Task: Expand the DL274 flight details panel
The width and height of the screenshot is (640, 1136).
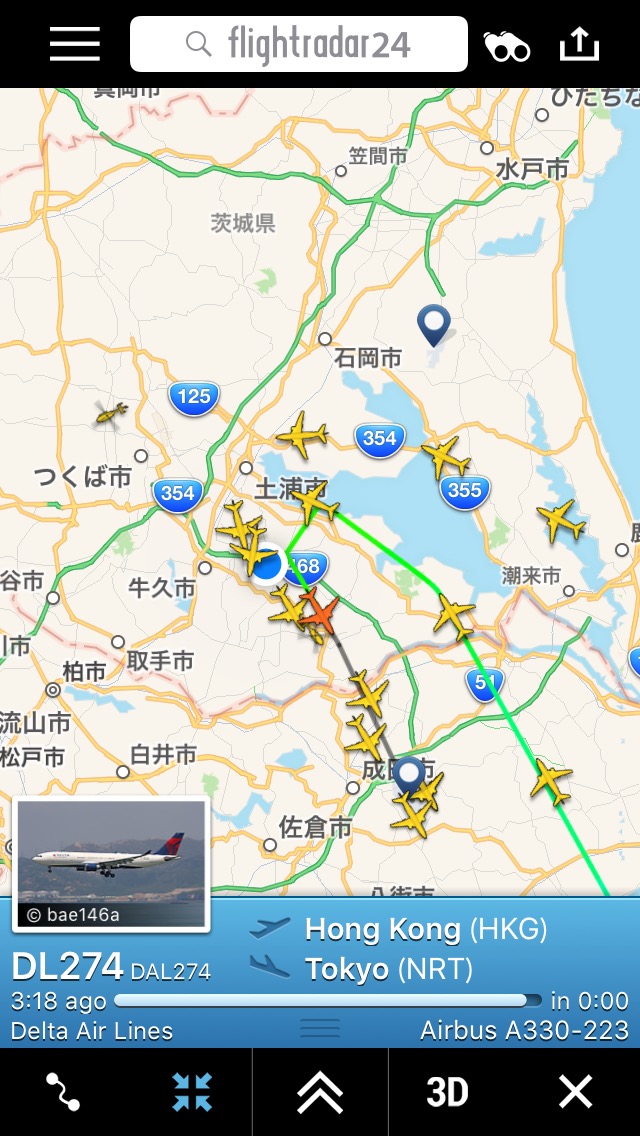Action: (320, 1092)
